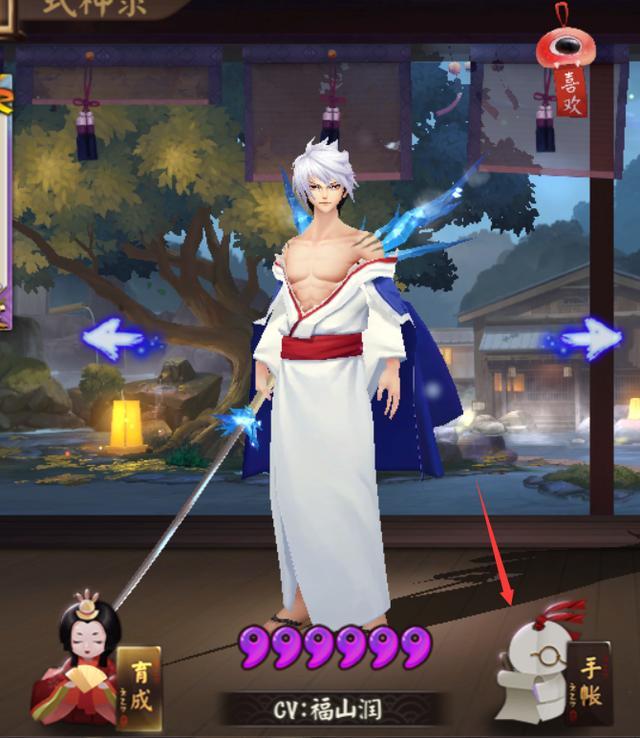Show the previous shikigami with left arrow
The height and width of the screenshot is (738, 640).
[118, 341]
